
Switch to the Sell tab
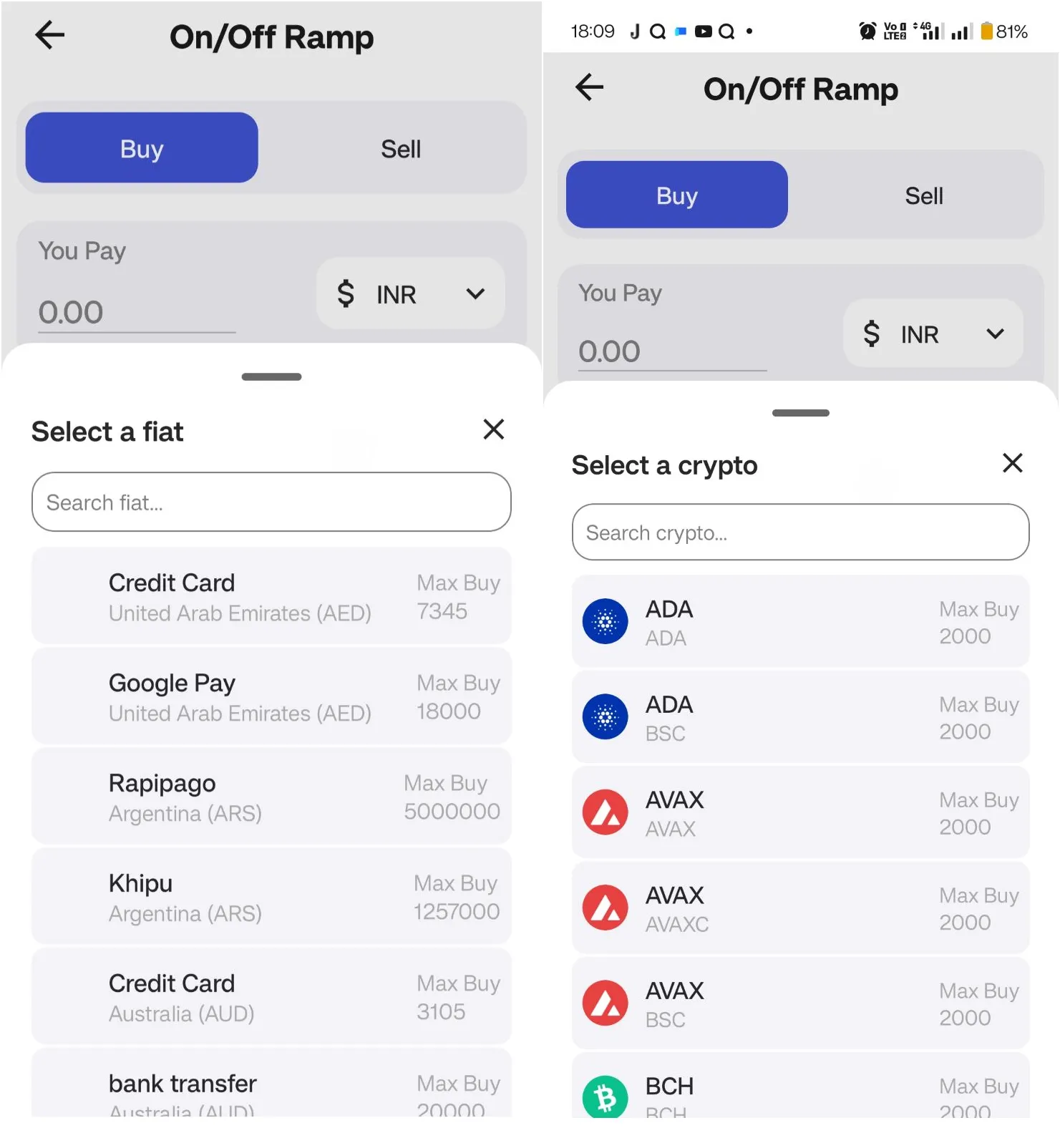click(x=401, y=148)
